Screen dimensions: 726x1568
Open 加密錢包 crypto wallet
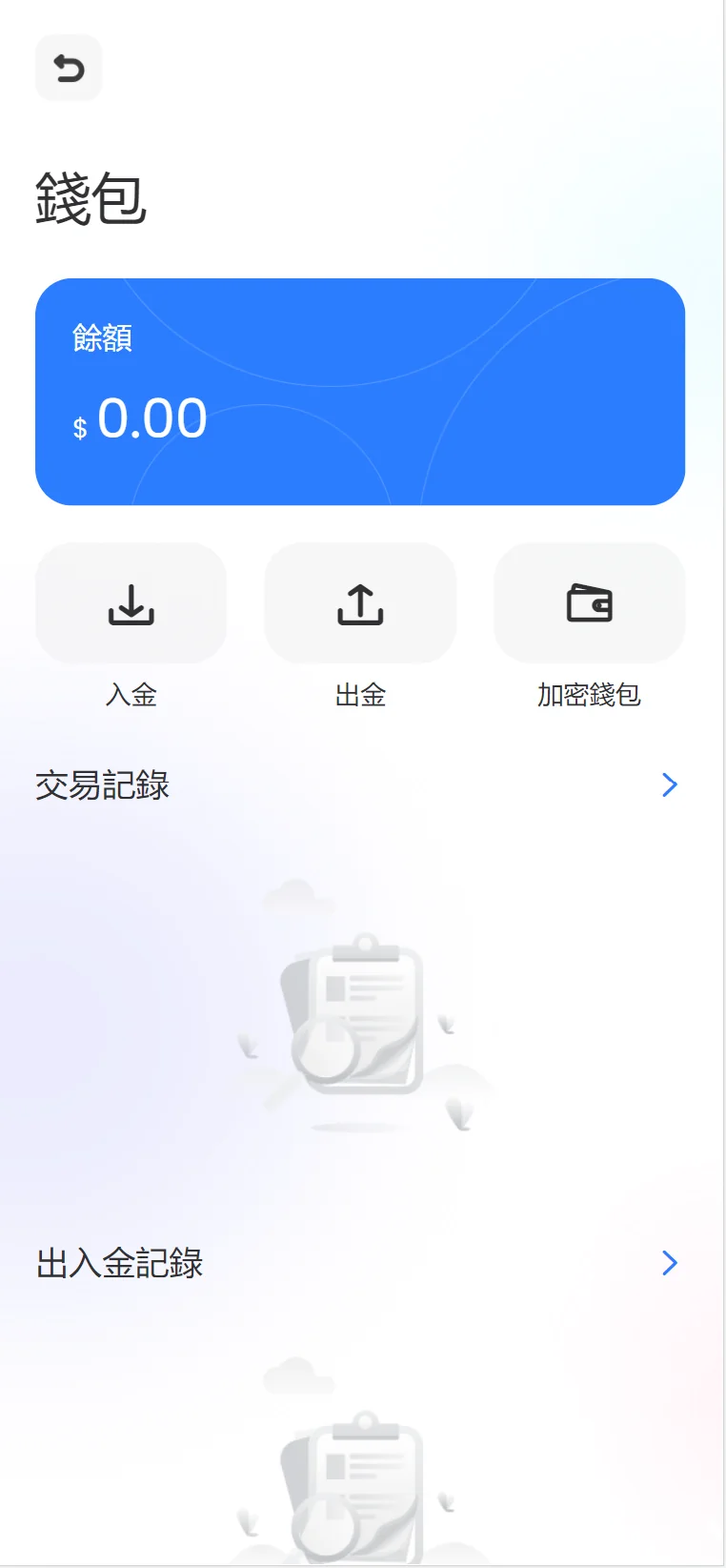point(589,604)
